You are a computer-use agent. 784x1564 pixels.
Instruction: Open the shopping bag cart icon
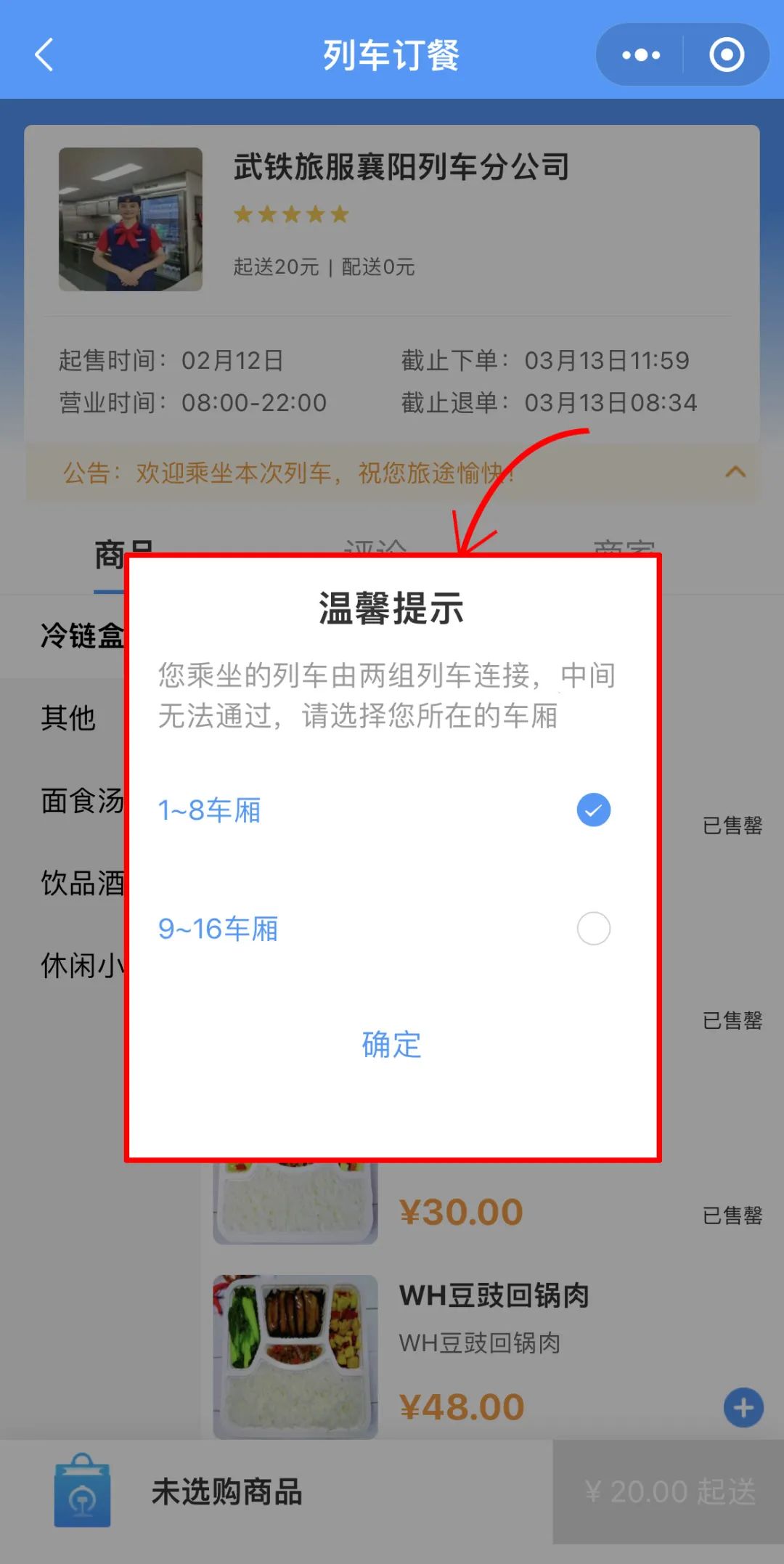tap(82, 1491)
